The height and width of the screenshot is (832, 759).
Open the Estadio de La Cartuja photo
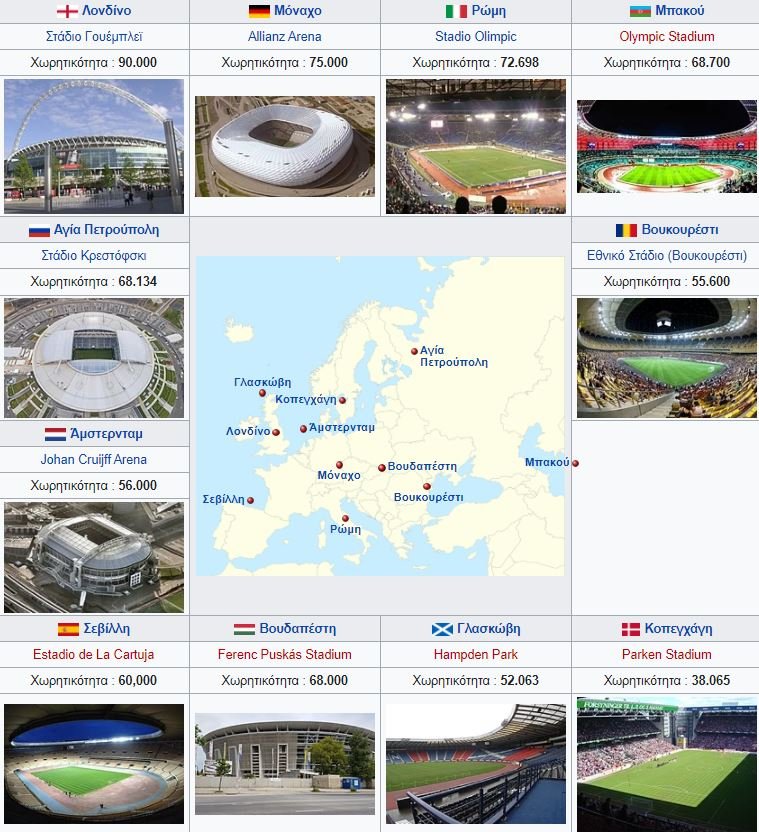click(94, 764)
